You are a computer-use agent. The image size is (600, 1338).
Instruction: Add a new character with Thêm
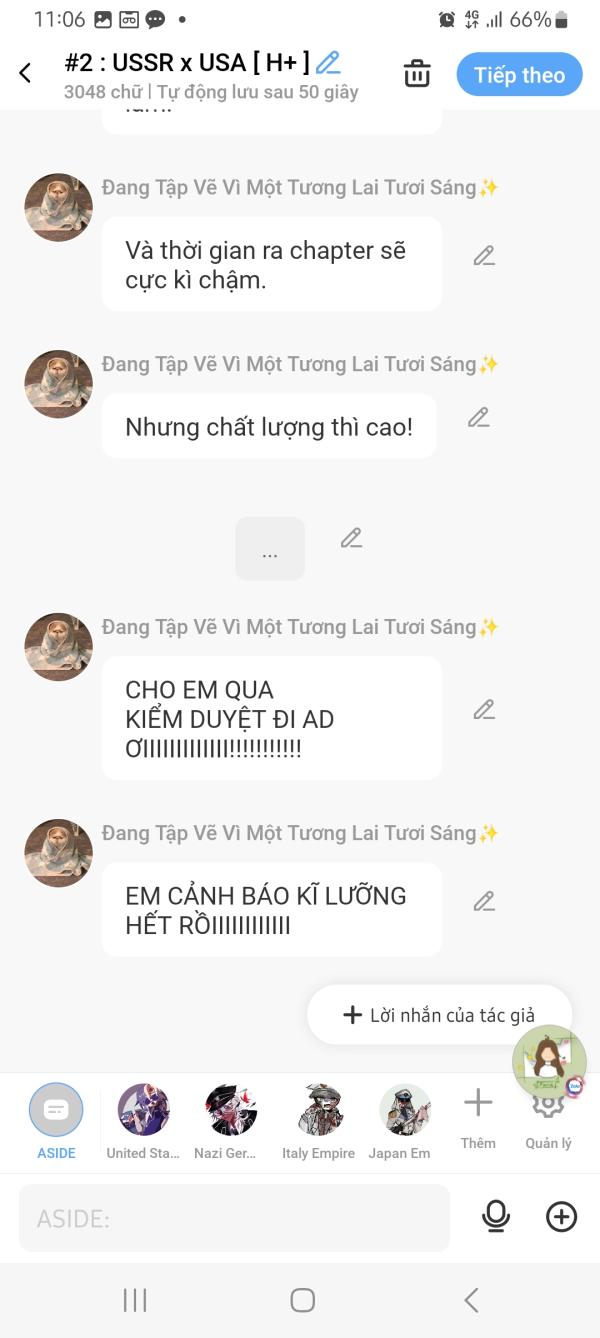[x=478, y=1116]
